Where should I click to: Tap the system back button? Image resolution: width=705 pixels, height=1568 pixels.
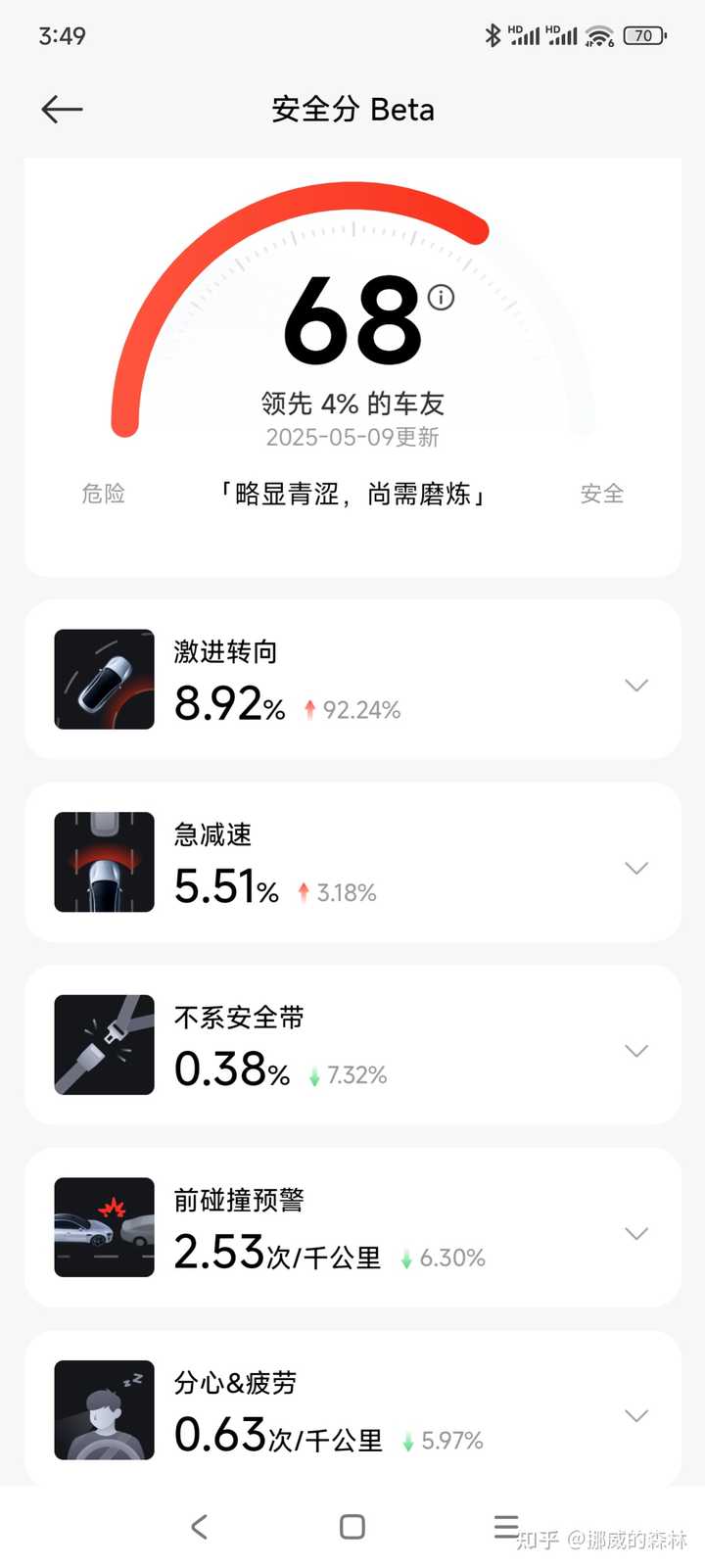click(200, 1526)
